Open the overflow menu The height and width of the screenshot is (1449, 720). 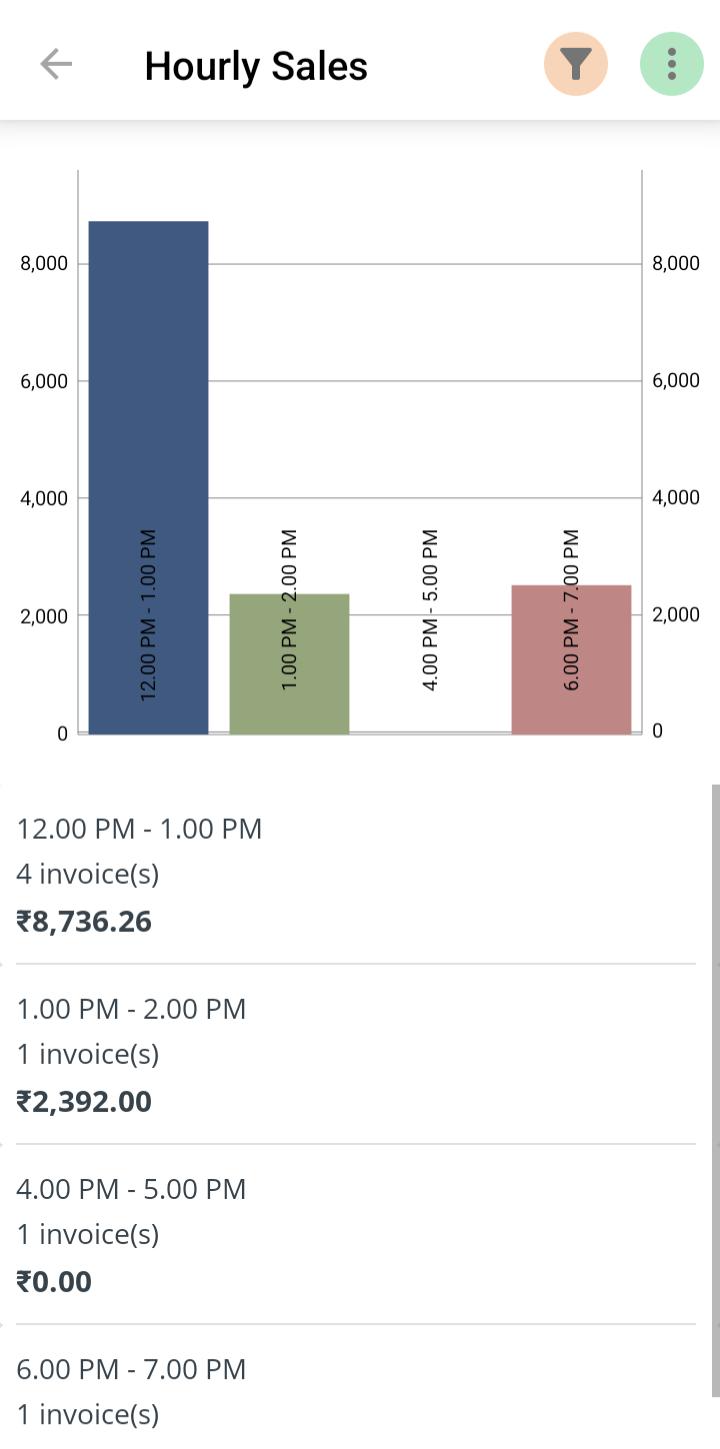point(671,65)
